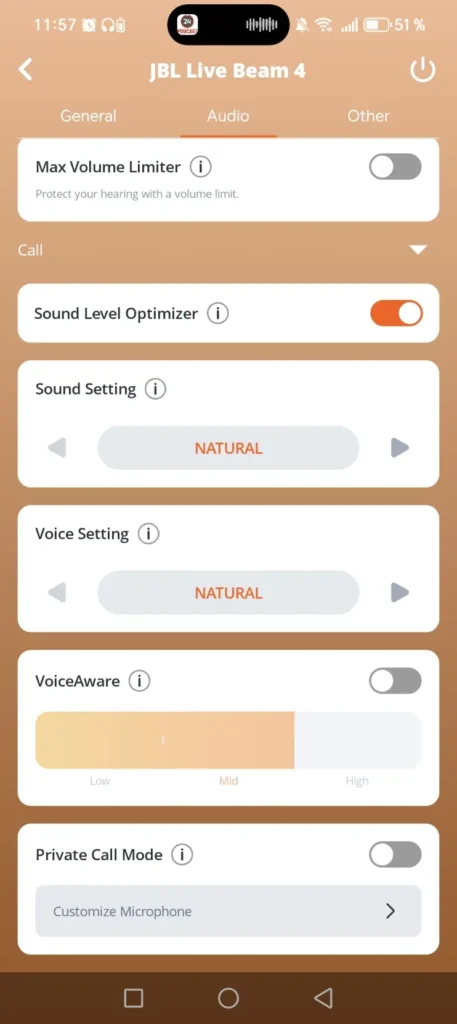Show info about Sound Level Optimizer
The width and height of the screenshot is (457, 1024).
pos(218,313)
